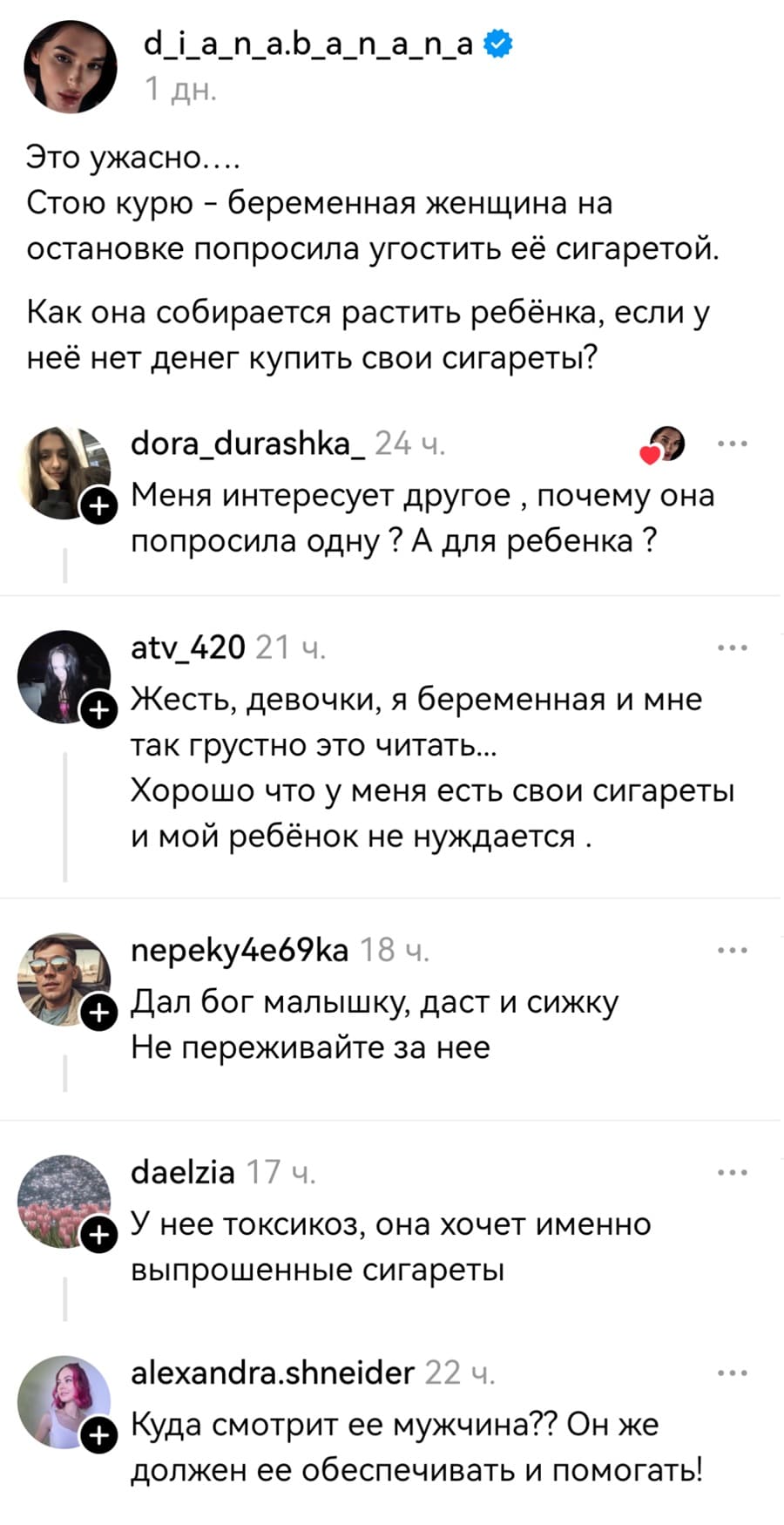Open options for alexandra.shneider comment
The height and width of the screenshot is (1525, 784).
click(734, 1372)
